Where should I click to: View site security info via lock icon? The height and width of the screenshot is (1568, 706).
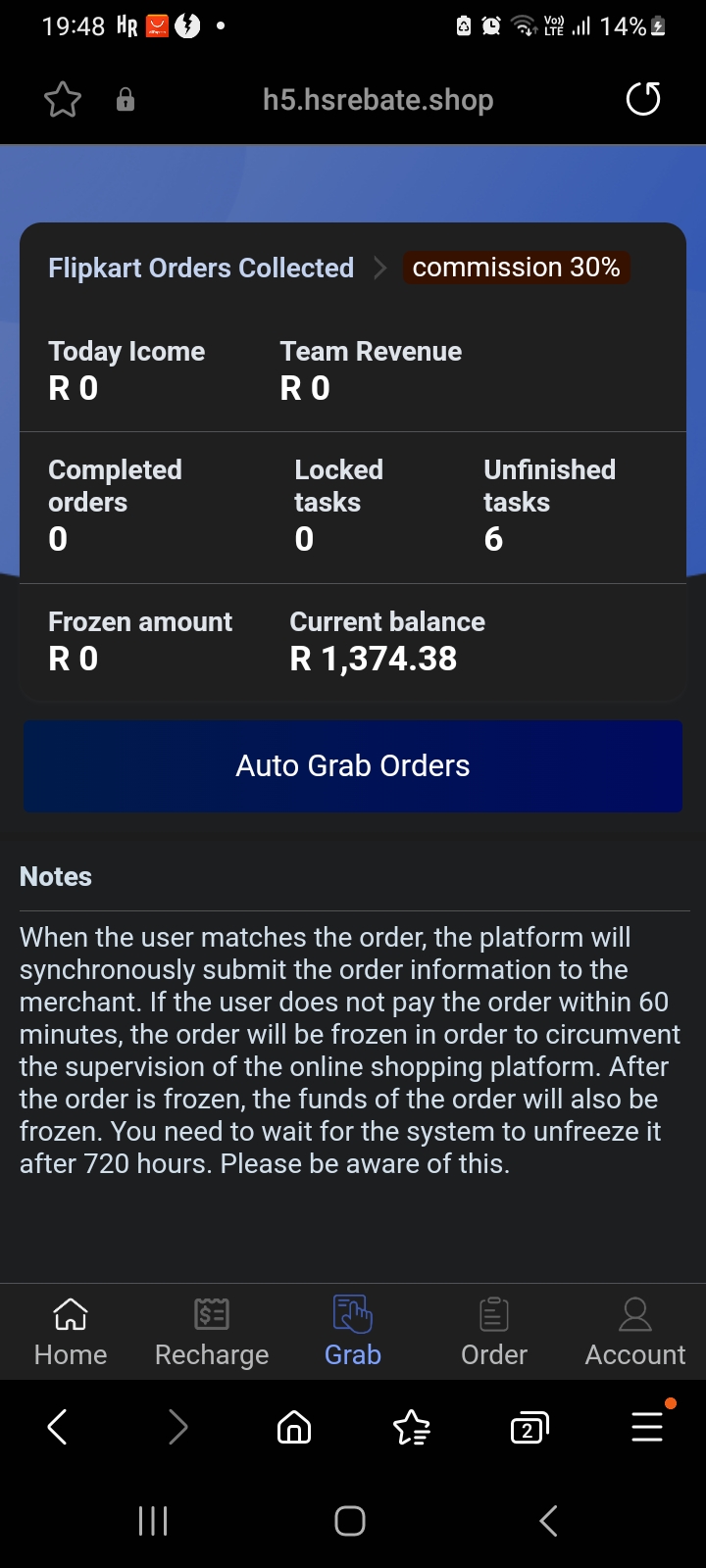pos(126,100)
